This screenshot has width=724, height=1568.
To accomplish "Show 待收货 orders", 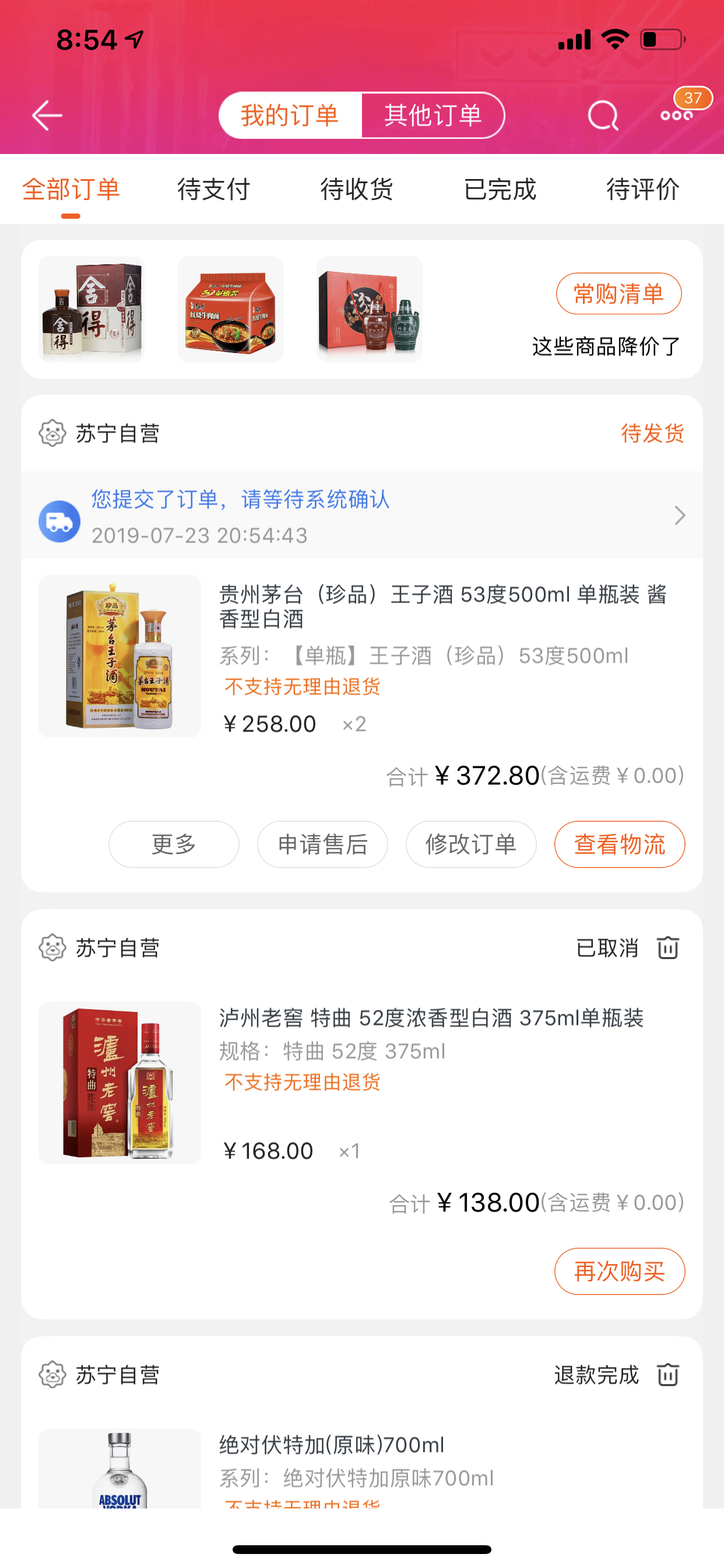I will [357, 190].
